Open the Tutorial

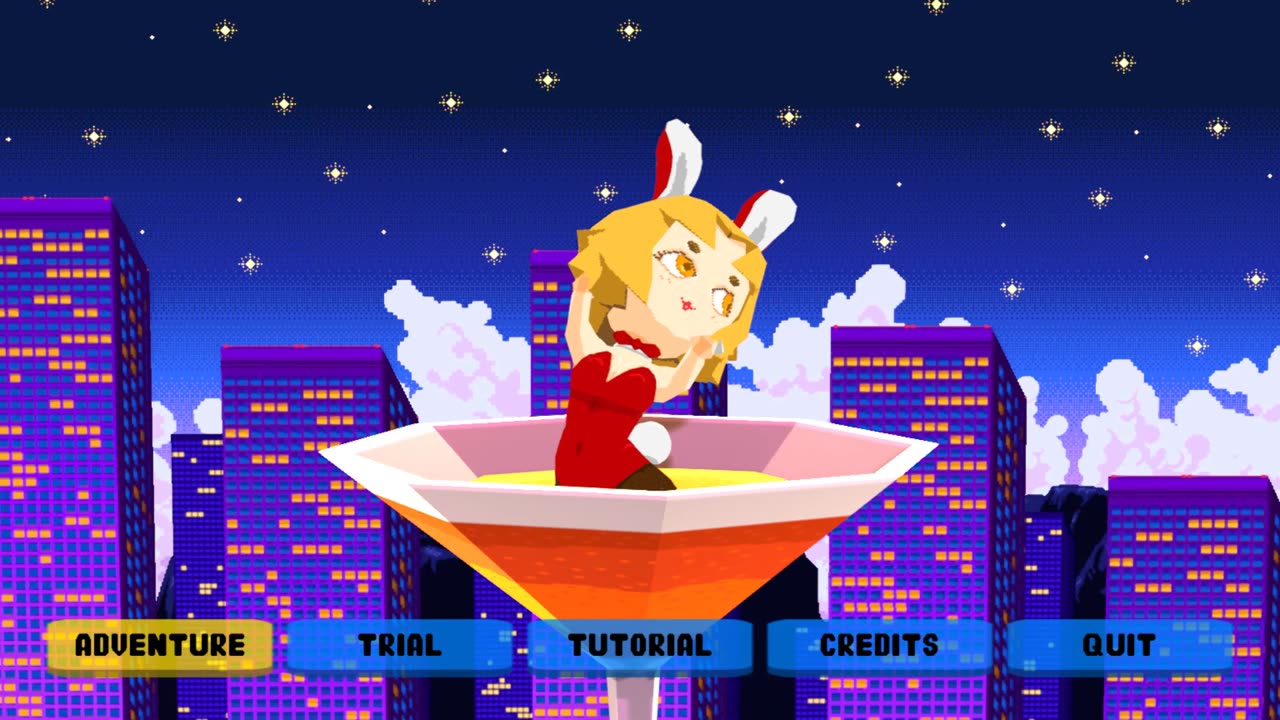640,646
